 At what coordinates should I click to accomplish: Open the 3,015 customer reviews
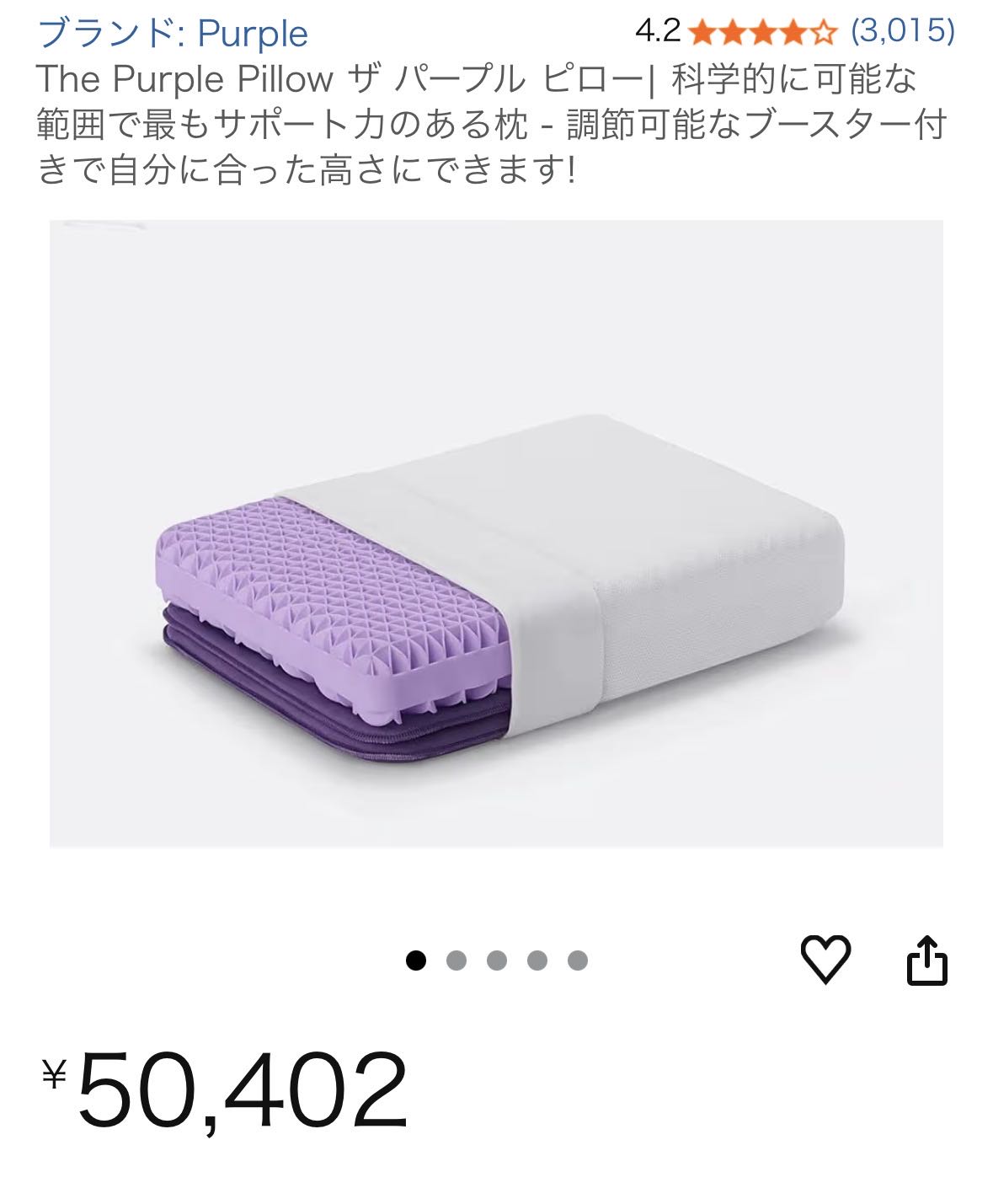(902, 31)
